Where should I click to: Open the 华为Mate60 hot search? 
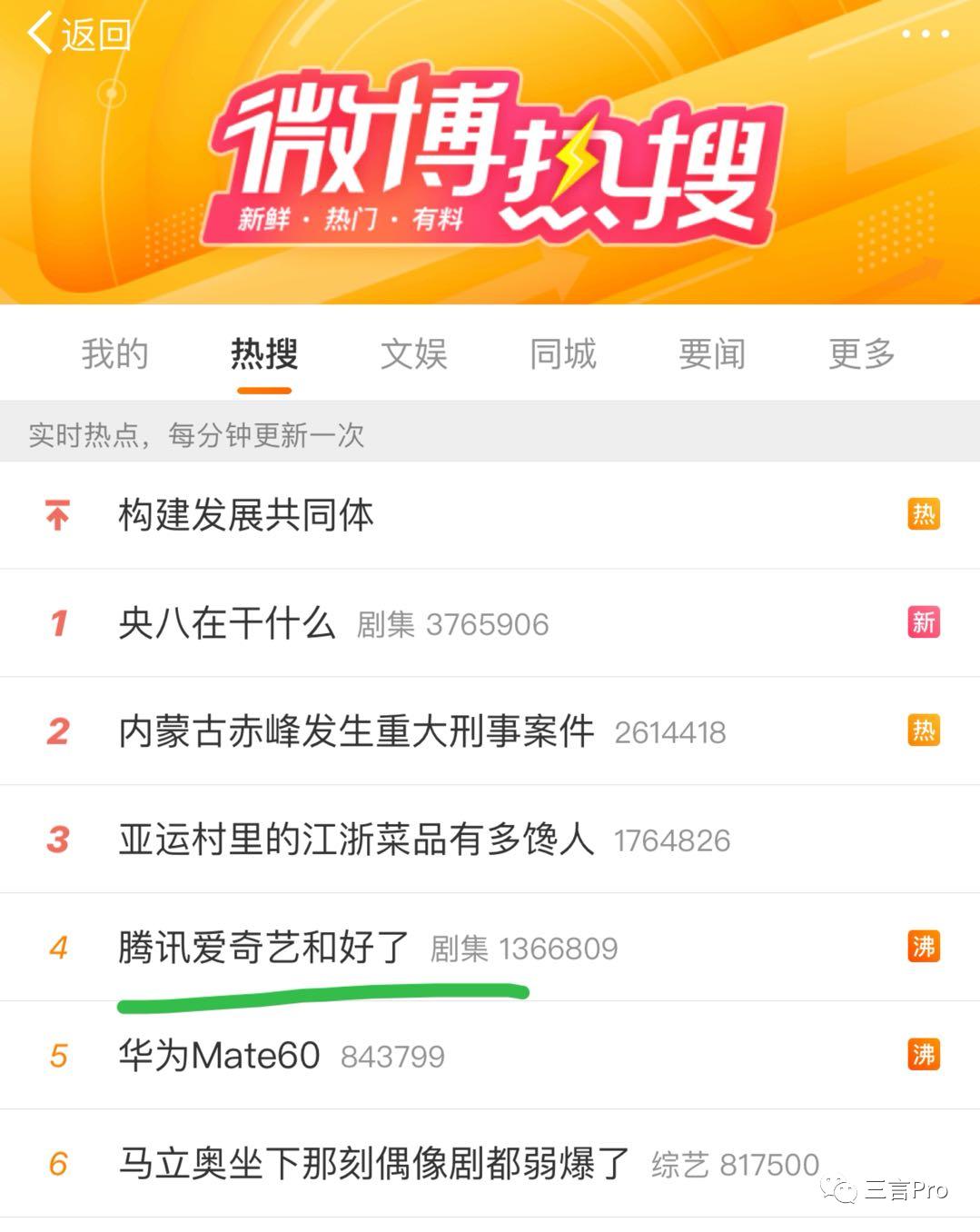(219, 1056)
